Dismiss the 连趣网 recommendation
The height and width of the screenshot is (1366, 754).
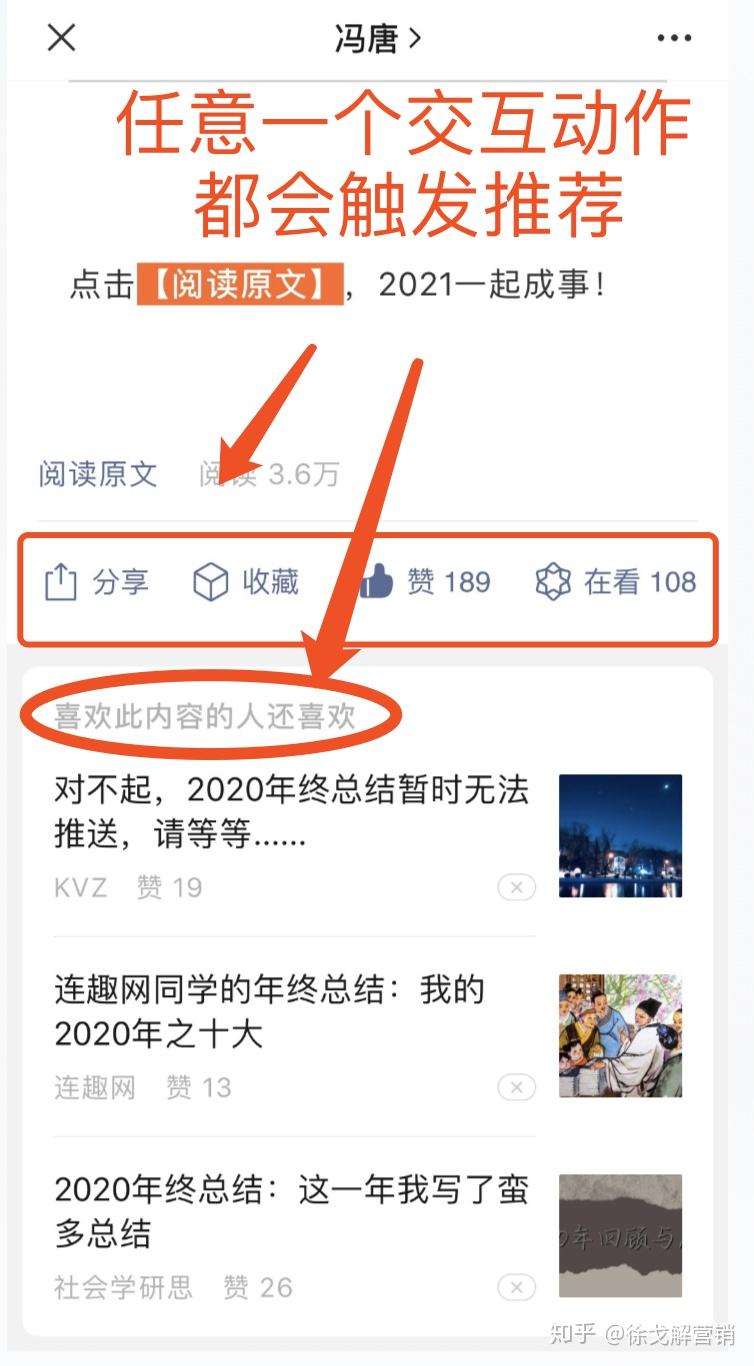[516, 1087]
